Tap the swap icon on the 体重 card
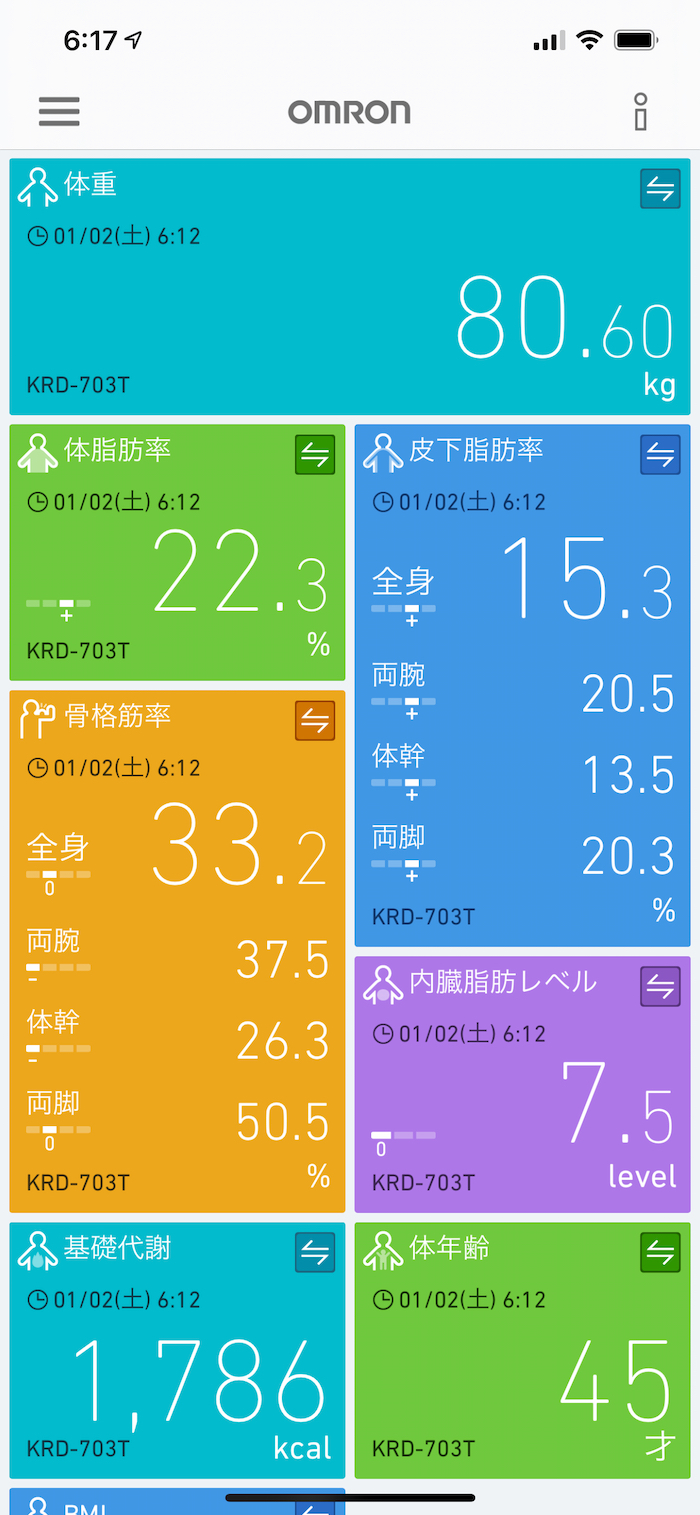700x1515 pixels. 660,189
